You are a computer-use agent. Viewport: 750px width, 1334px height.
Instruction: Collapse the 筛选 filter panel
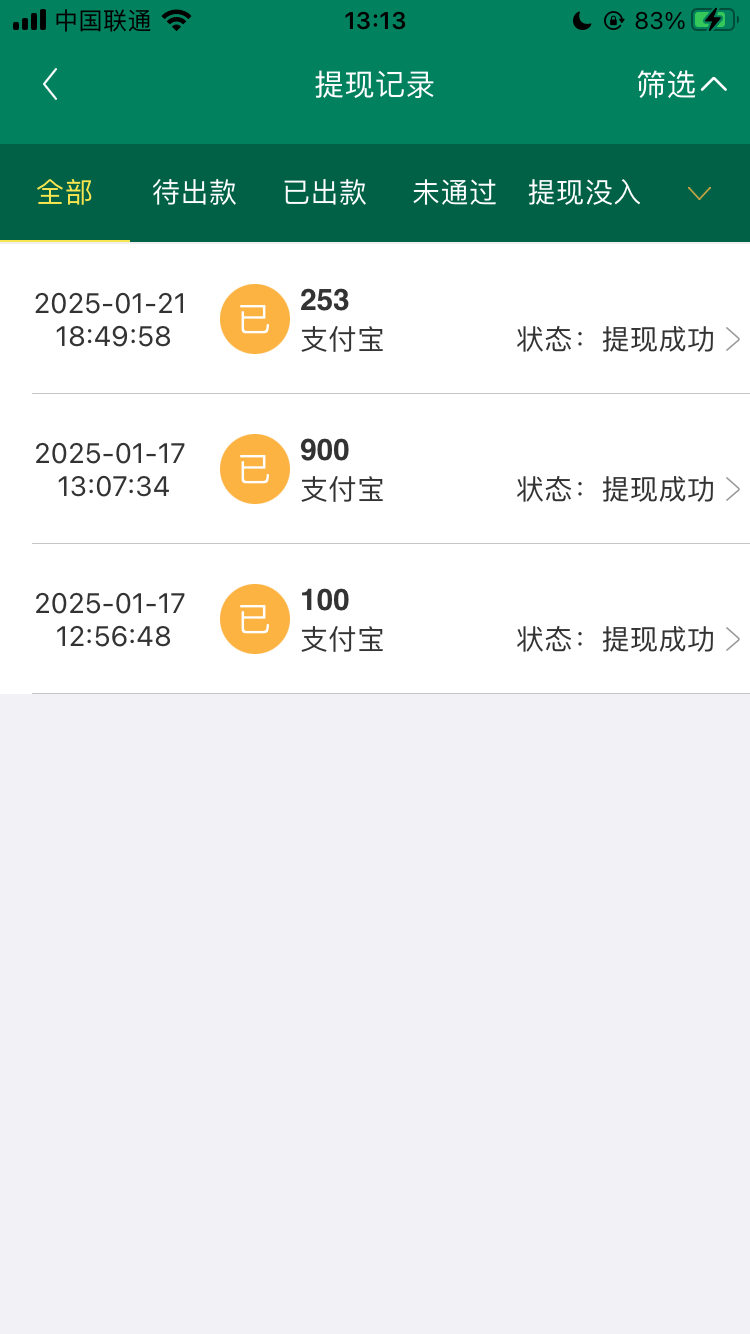pyautogui.click(x=681, y=85)
